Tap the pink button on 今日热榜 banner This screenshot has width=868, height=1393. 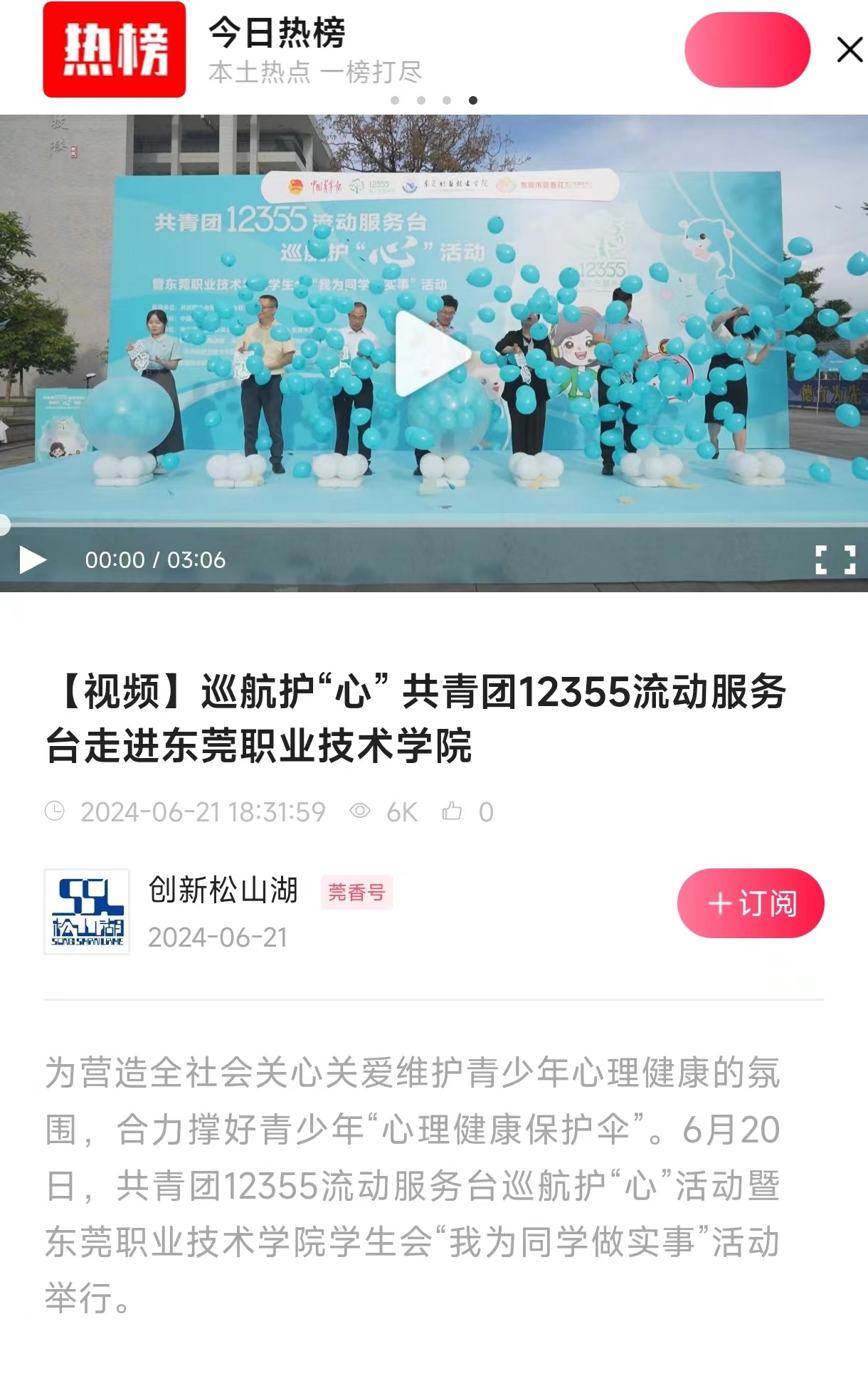tap(747, 50)
